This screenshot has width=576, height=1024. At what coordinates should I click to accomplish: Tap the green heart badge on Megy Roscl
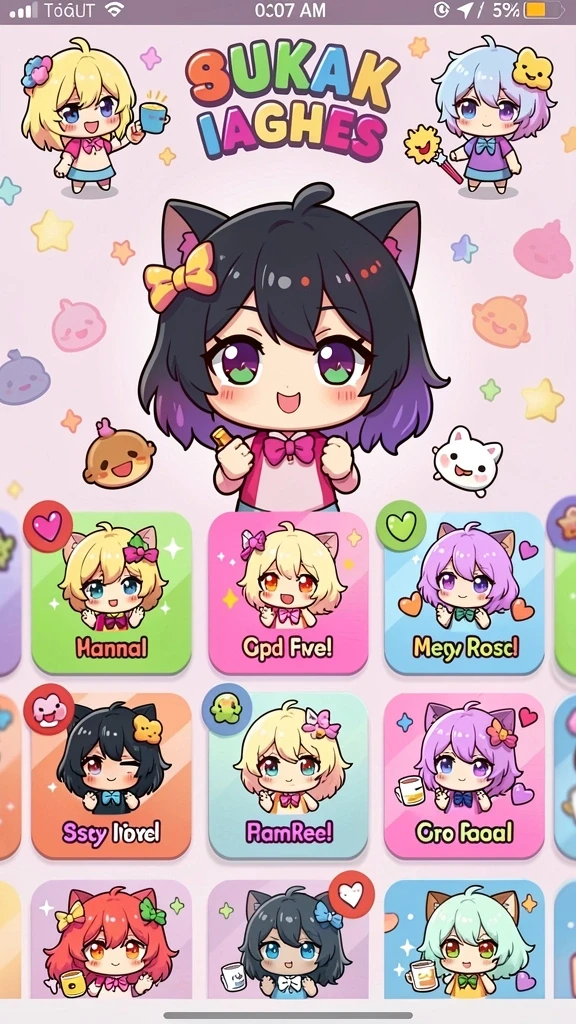tap(401, 525)
